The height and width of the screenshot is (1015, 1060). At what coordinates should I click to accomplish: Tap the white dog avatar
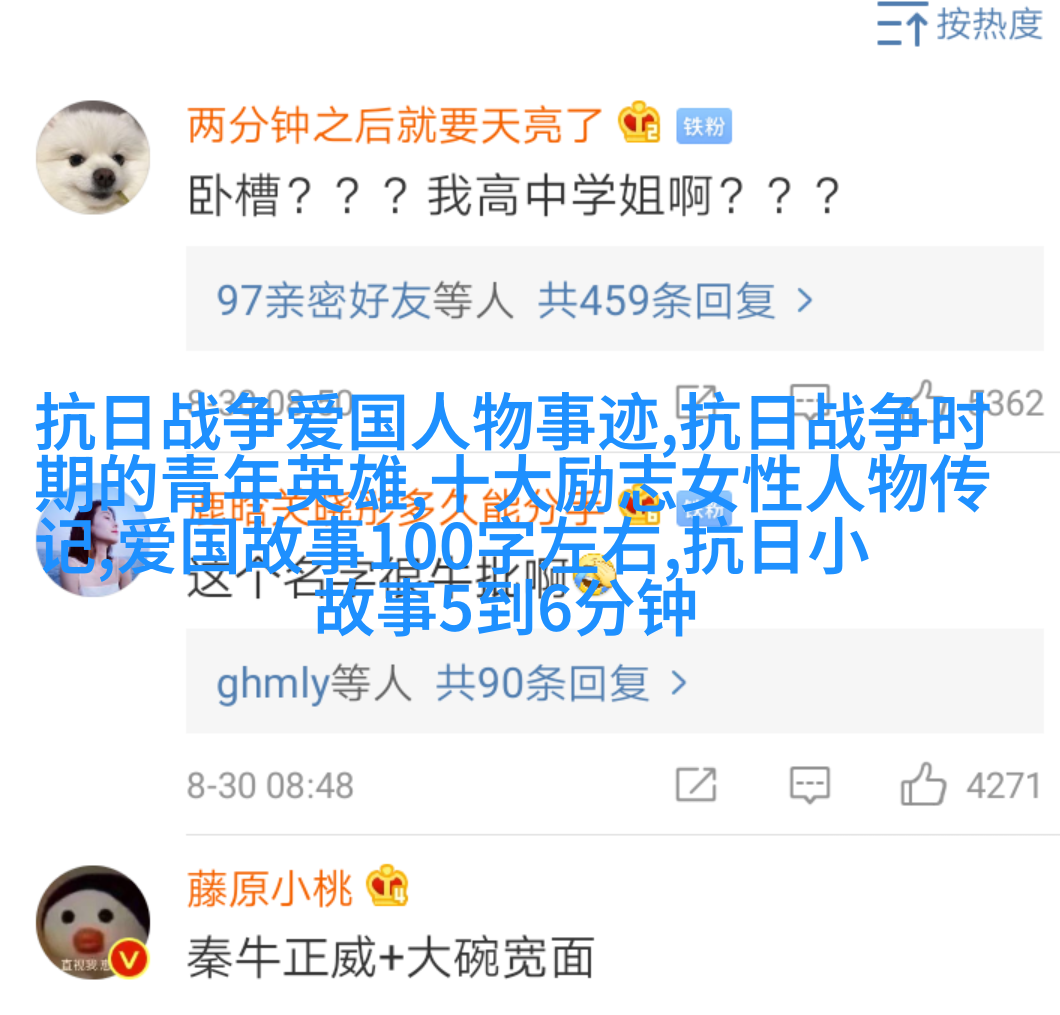tap(93, 157)
